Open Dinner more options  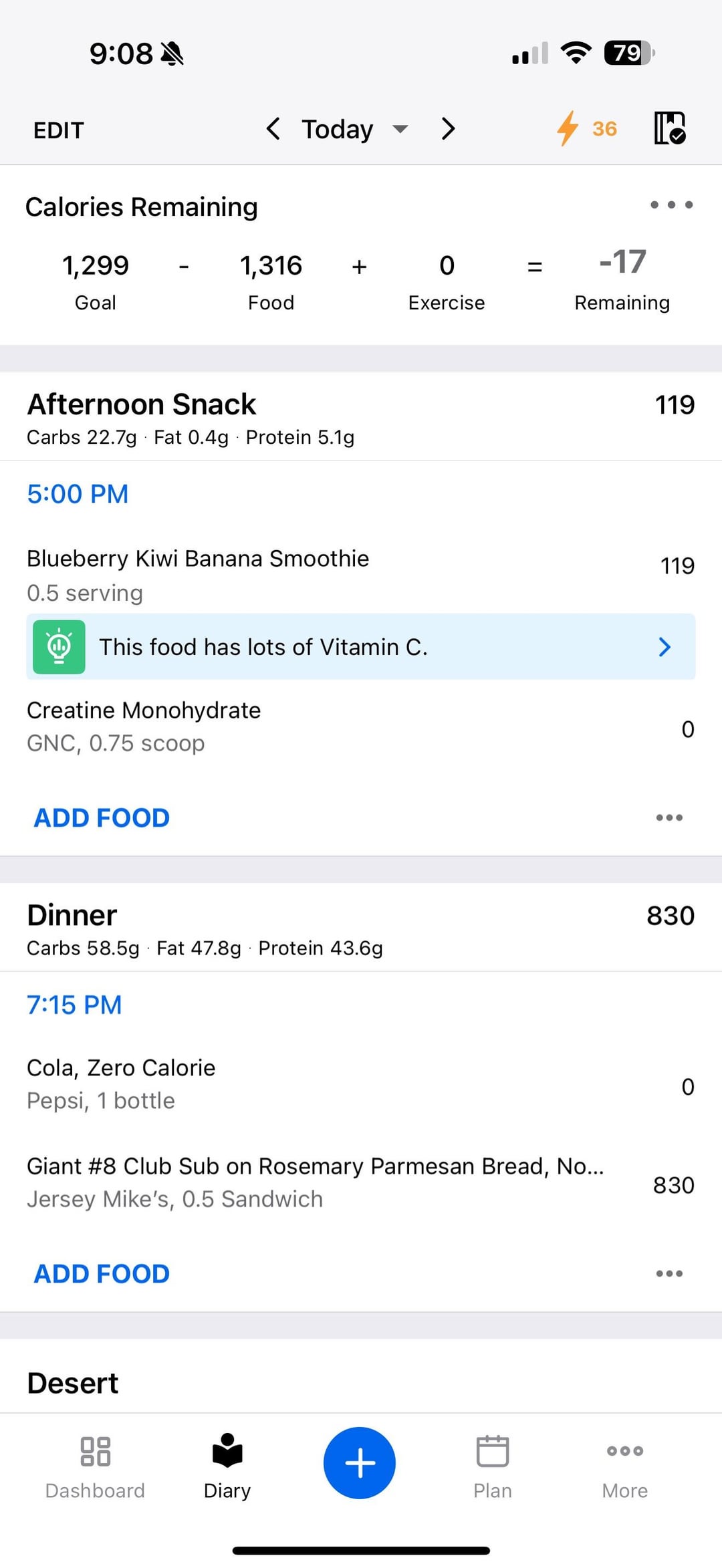669,1273
